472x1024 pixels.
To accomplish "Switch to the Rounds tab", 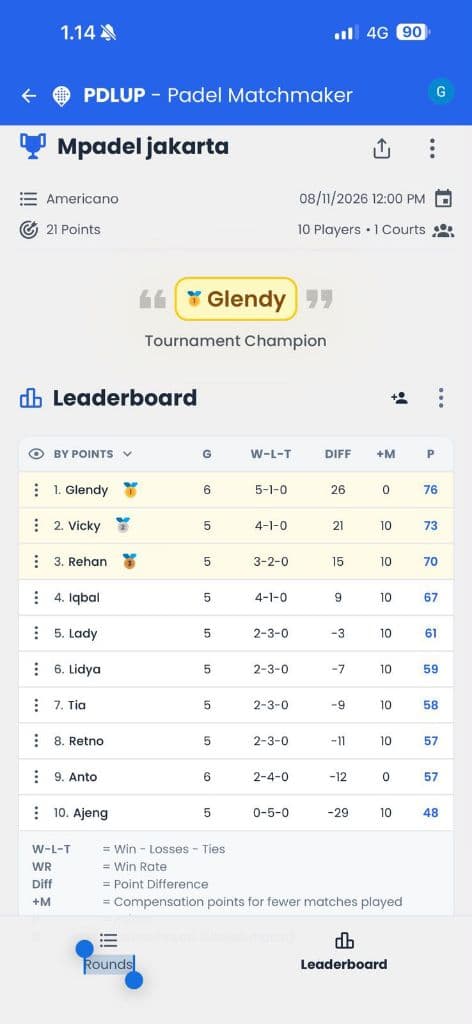I will pos(108,952).
